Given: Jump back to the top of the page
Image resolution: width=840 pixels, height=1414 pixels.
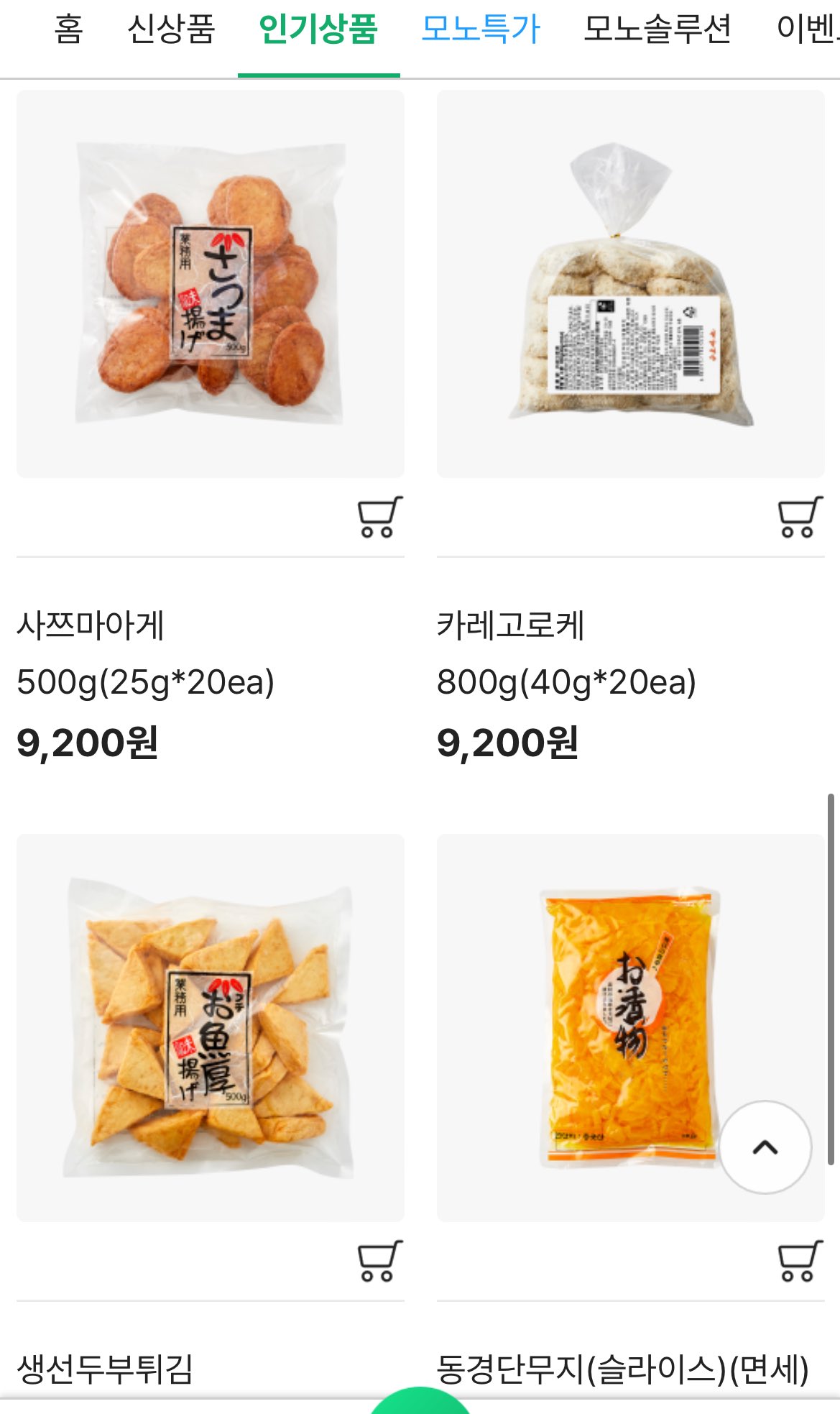Looking at the screenshot, I should 765,1147.
